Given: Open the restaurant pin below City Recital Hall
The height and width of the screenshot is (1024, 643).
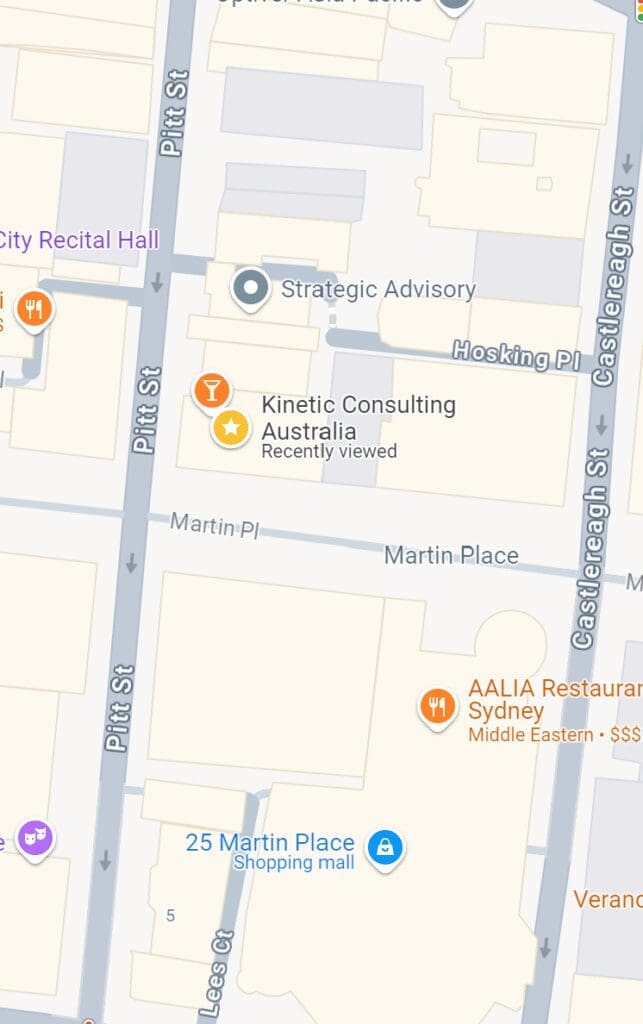Looking at the screenshot, I should 35,309.
